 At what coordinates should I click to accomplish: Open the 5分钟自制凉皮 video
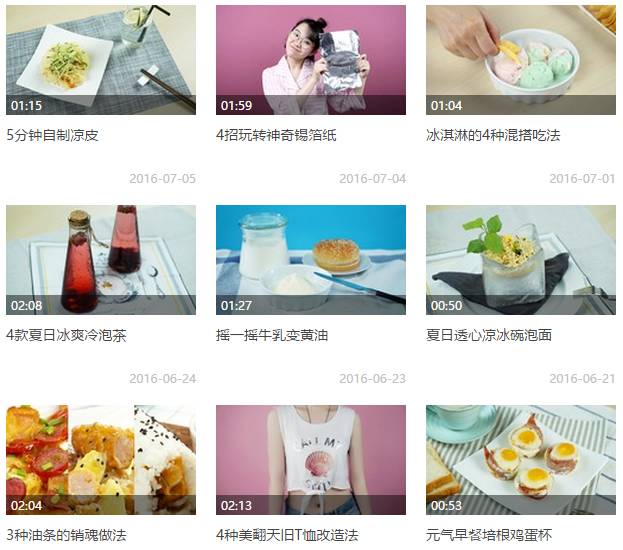pos(101,60)
